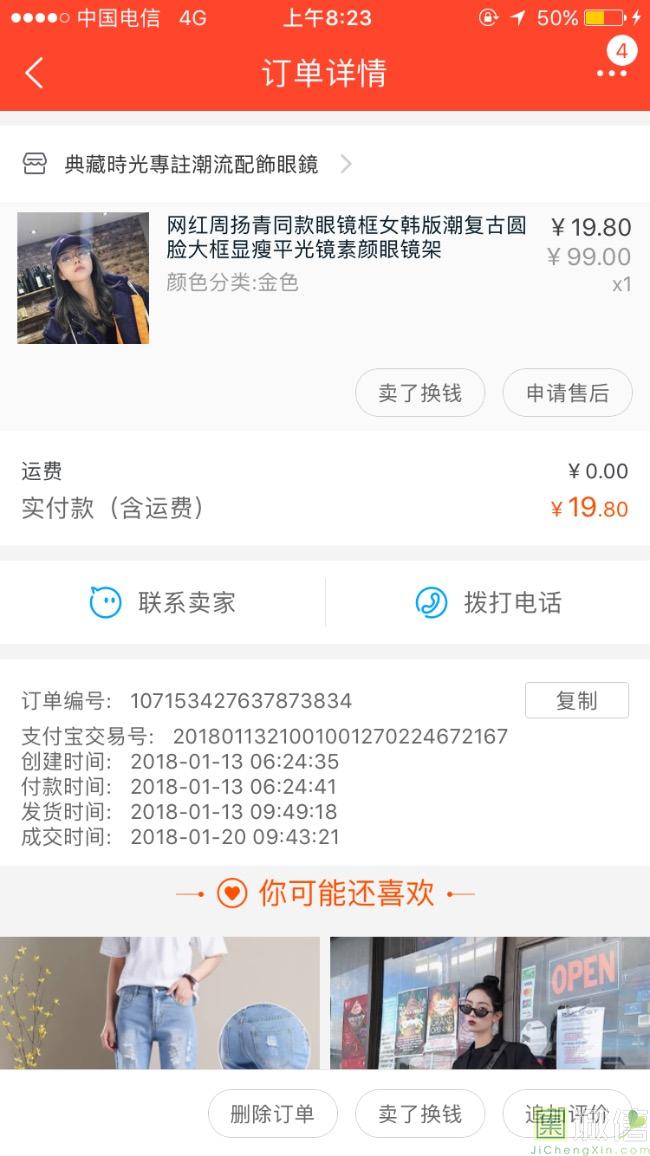Copy the order number with 复制

click(x=576, y=700)
